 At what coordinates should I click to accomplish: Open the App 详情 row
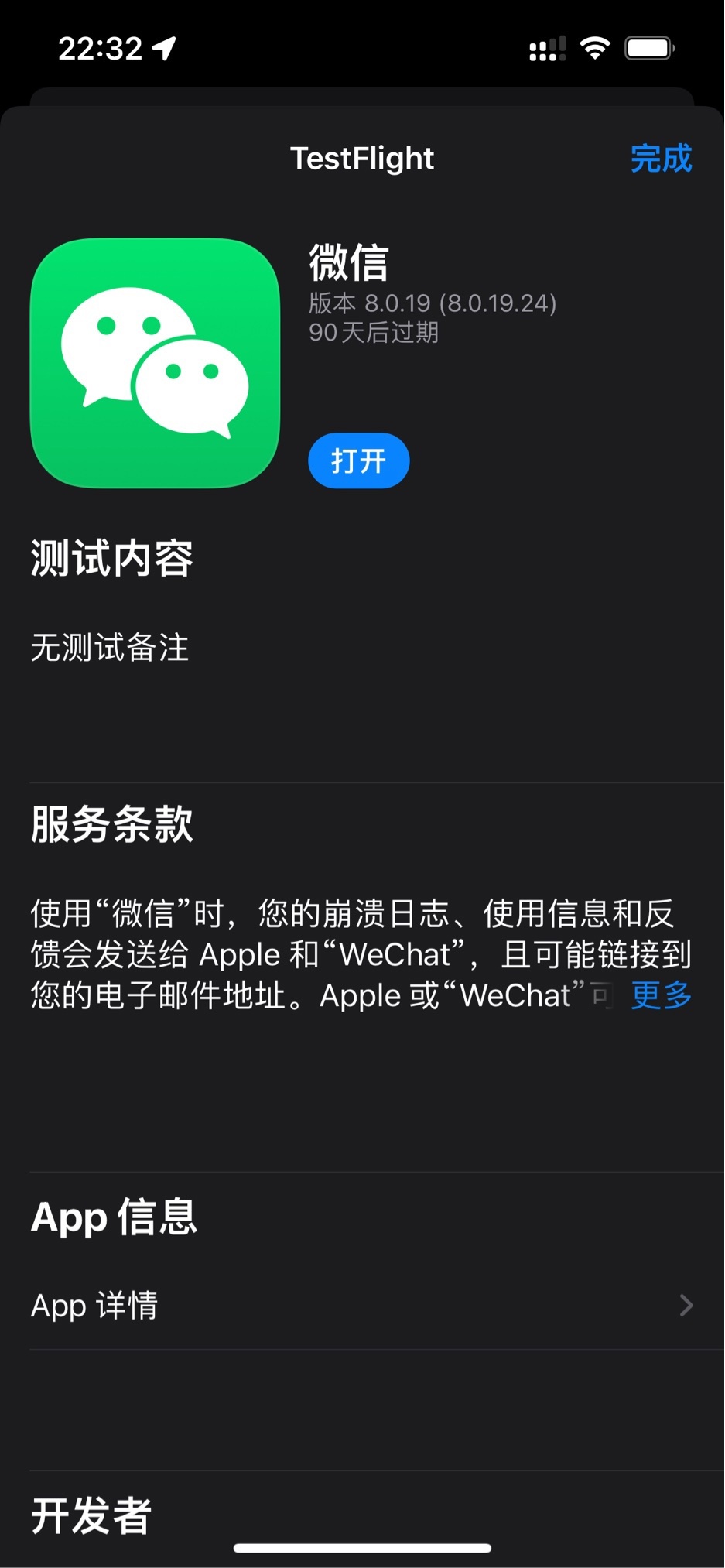click(x=362, y=1306)
